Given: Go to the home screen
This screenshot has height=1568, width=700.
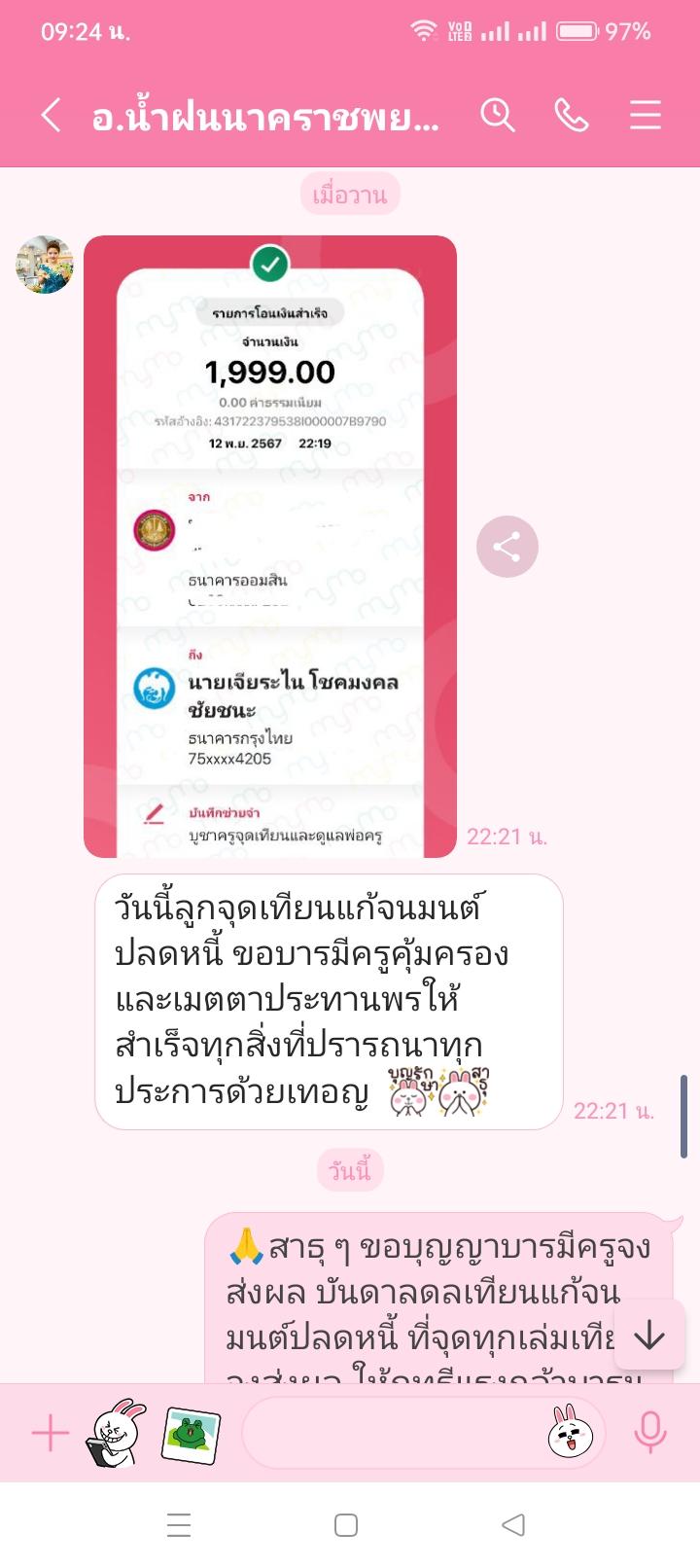Looking at the screenshot, I should point(346,1524).
